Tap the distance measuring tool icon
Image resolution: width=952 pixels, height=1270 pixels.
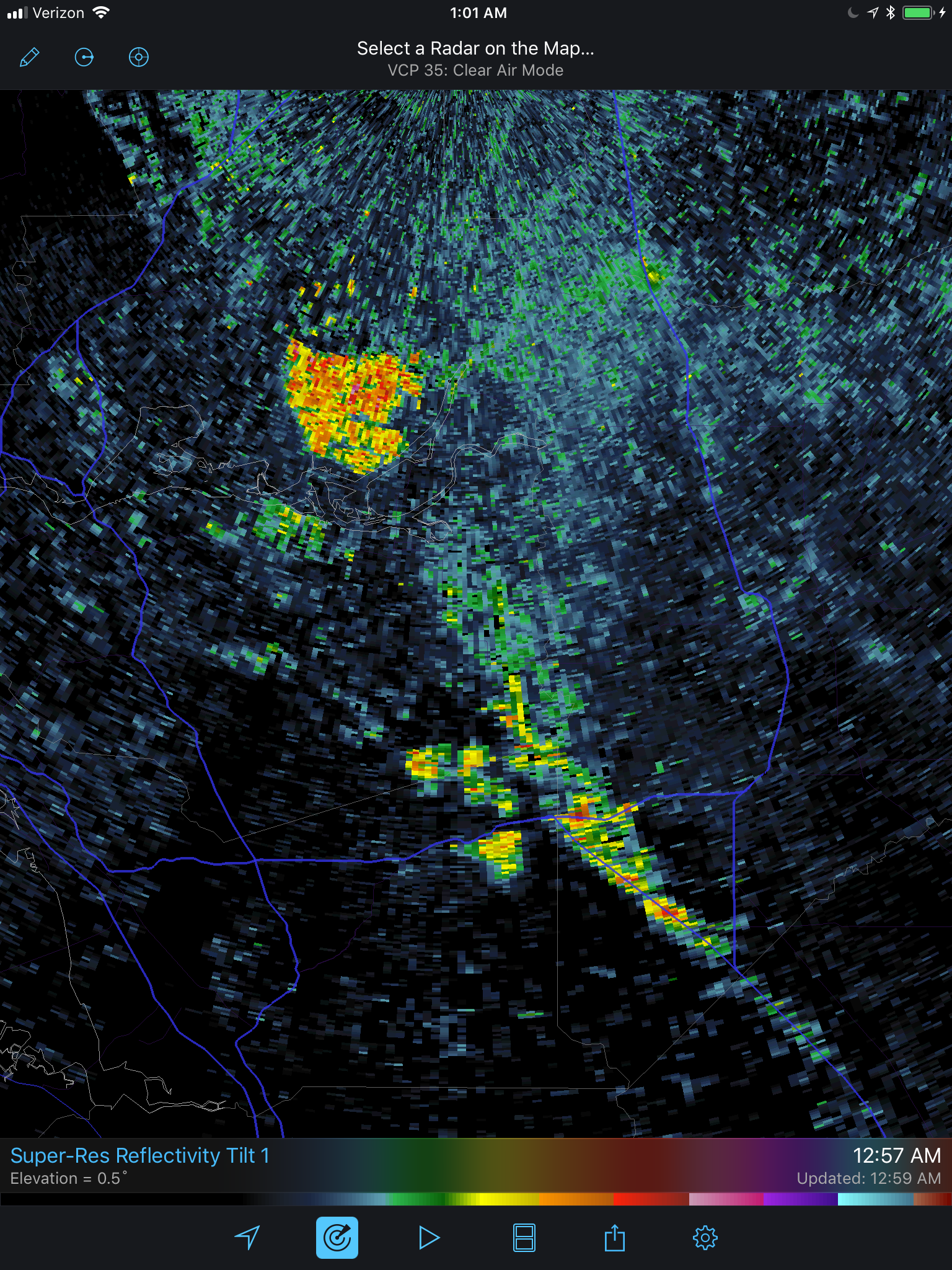click(84, 58)
